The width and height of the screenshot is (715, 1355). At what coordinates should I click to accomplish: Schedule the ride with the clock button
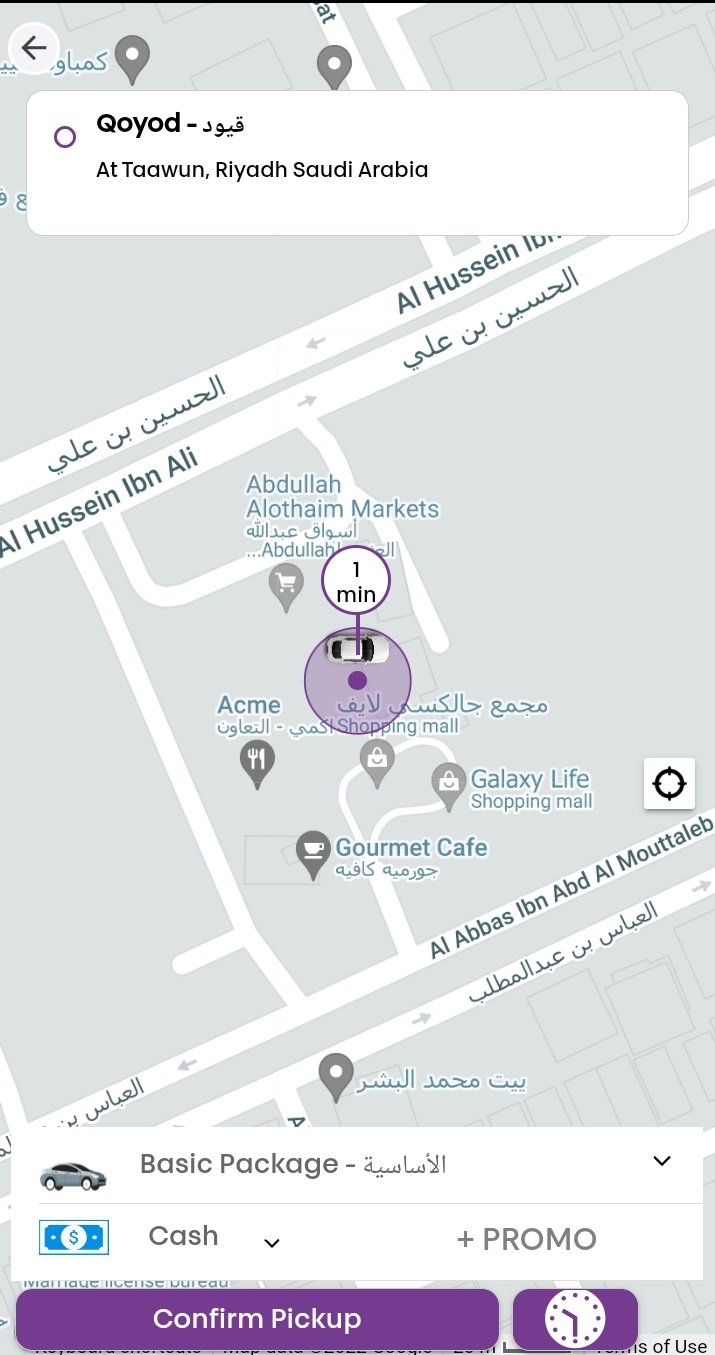tap(575, 1319)
